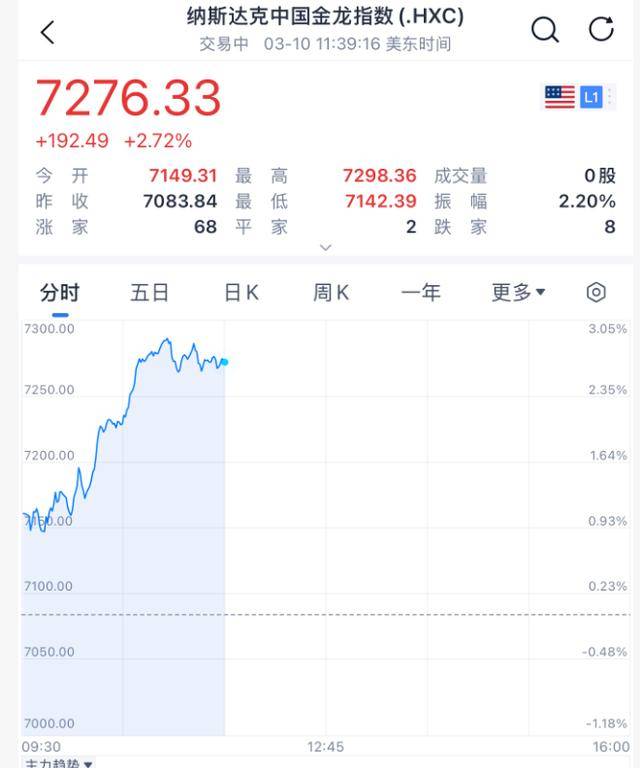Image resolution: width=640 pixels, height=768 pixels.
Task: Switch to the 分时 chart tab
Action: pos(60,292)
